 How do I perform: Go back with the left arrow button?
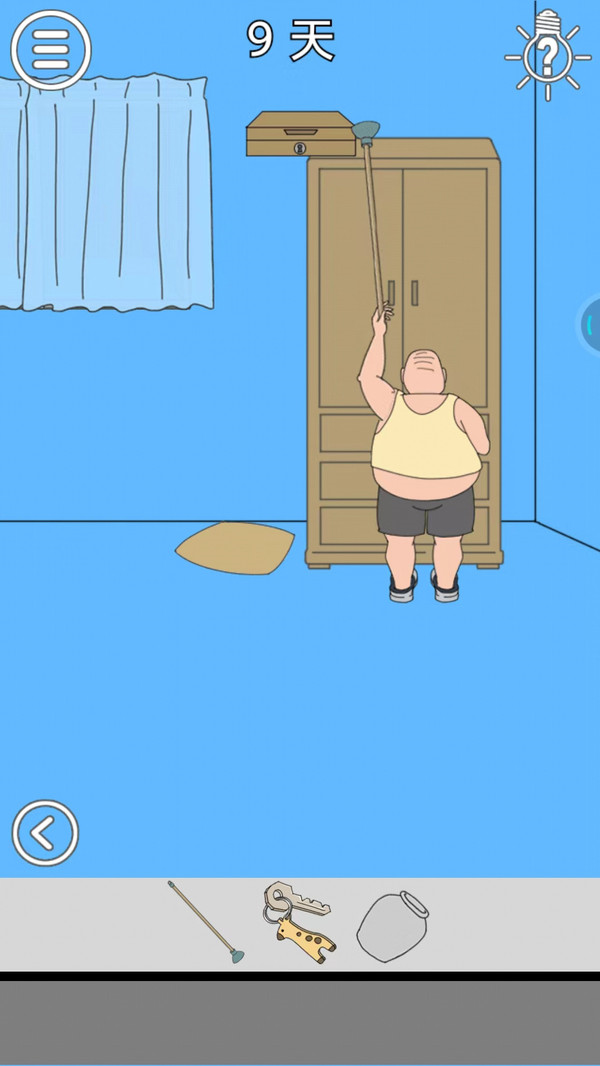pyautogui.click(x=45, y=833)
